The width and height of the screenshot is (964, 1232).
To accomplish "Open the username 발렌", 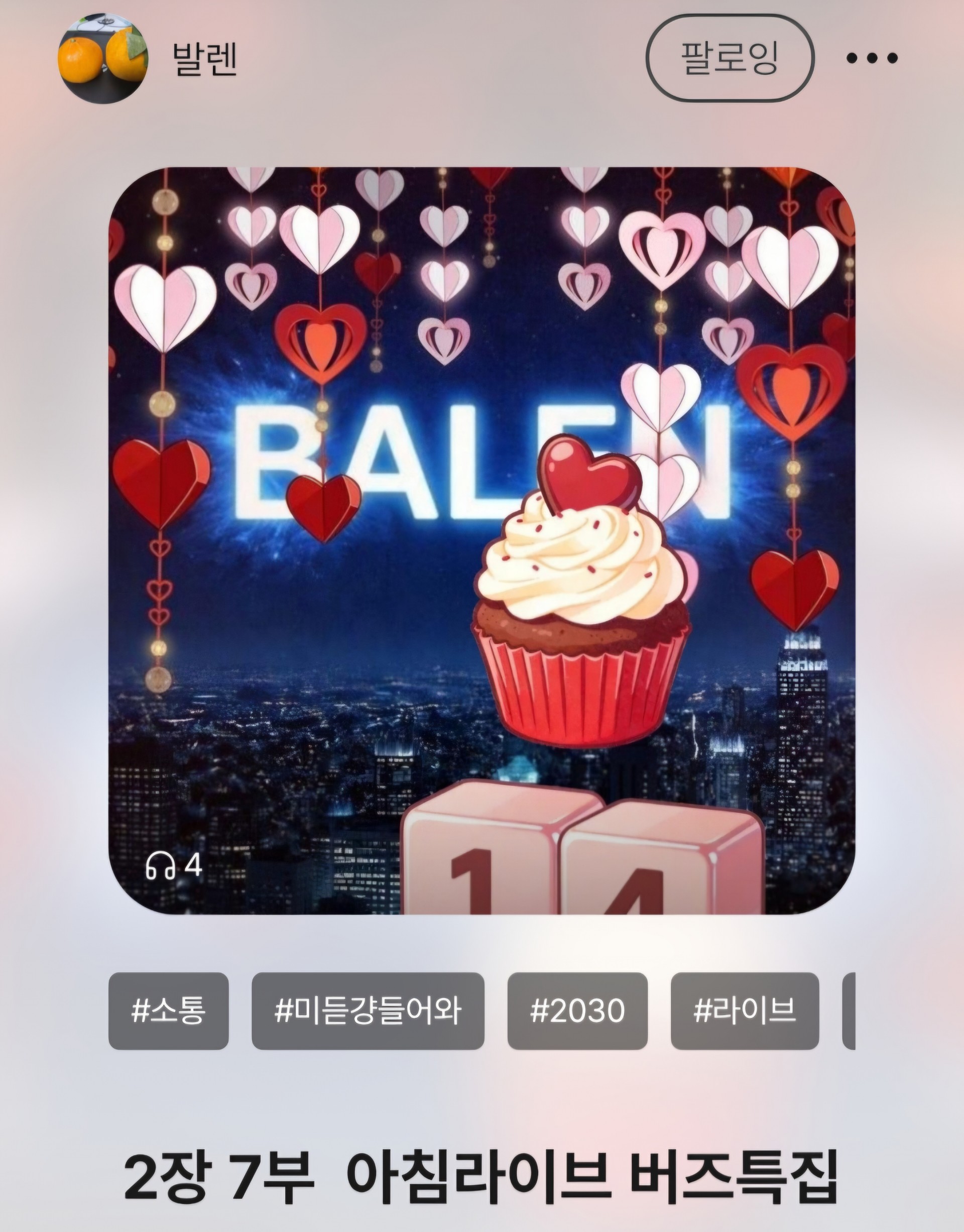I will click(x=205, y=59).
